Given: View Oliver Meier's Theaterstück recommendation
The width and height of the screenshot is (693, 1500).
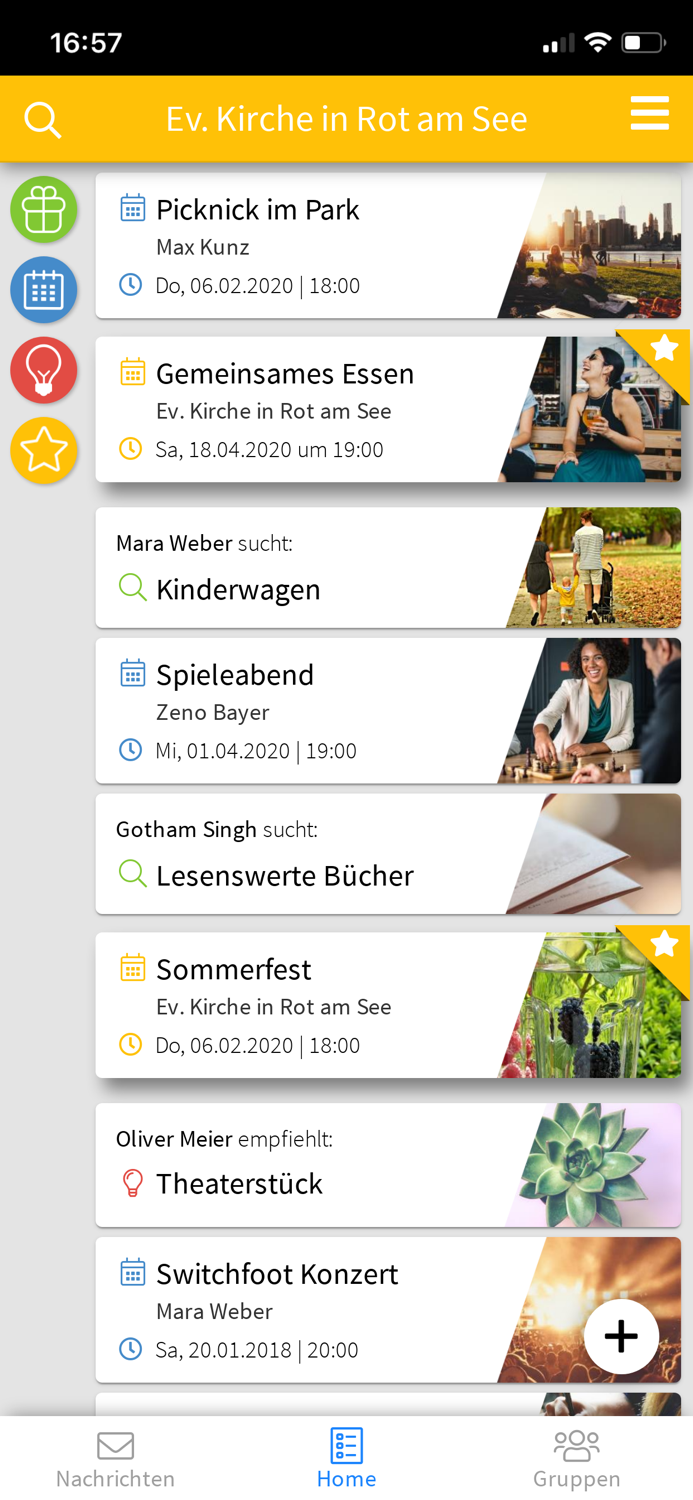Looking at the screenshot, I should tap(300, 1165).
